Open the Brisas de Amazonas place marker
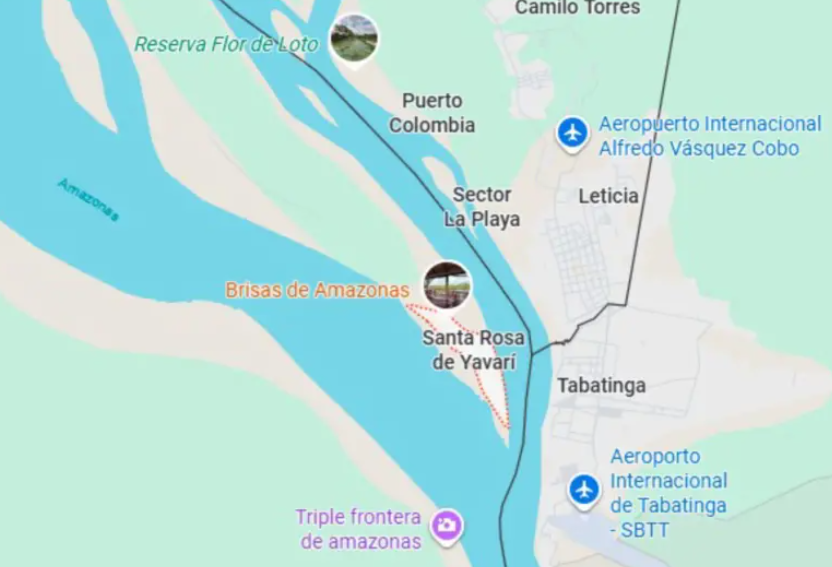The width and height of the screenshot is (832, 567). 446,285
